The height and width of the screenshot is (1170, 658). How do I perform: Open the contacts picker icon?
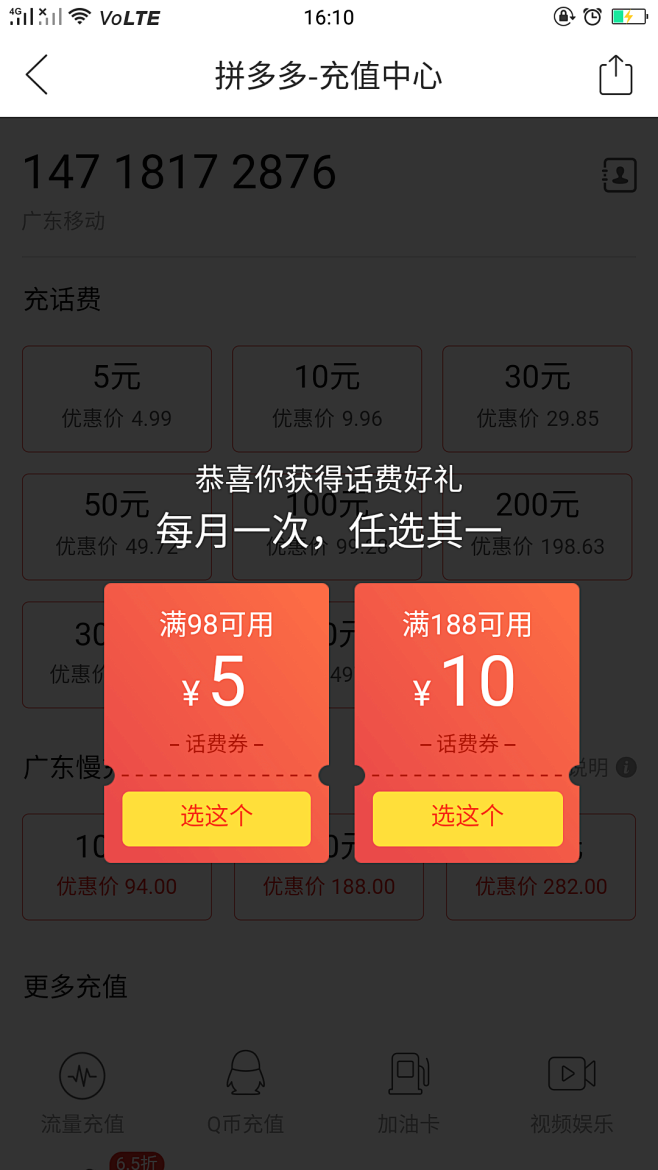619,175
